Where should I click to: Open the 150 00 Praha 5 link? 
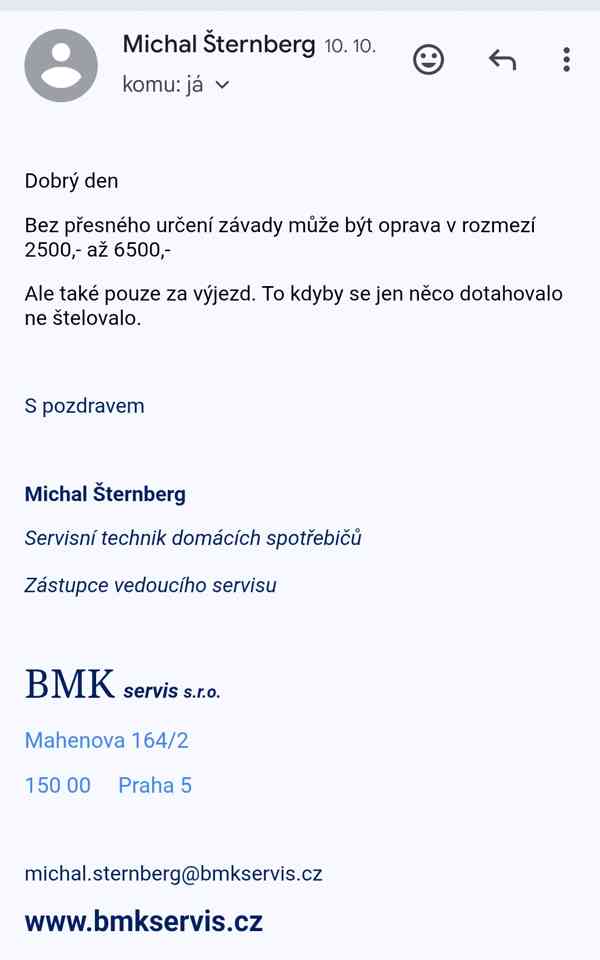108,785
